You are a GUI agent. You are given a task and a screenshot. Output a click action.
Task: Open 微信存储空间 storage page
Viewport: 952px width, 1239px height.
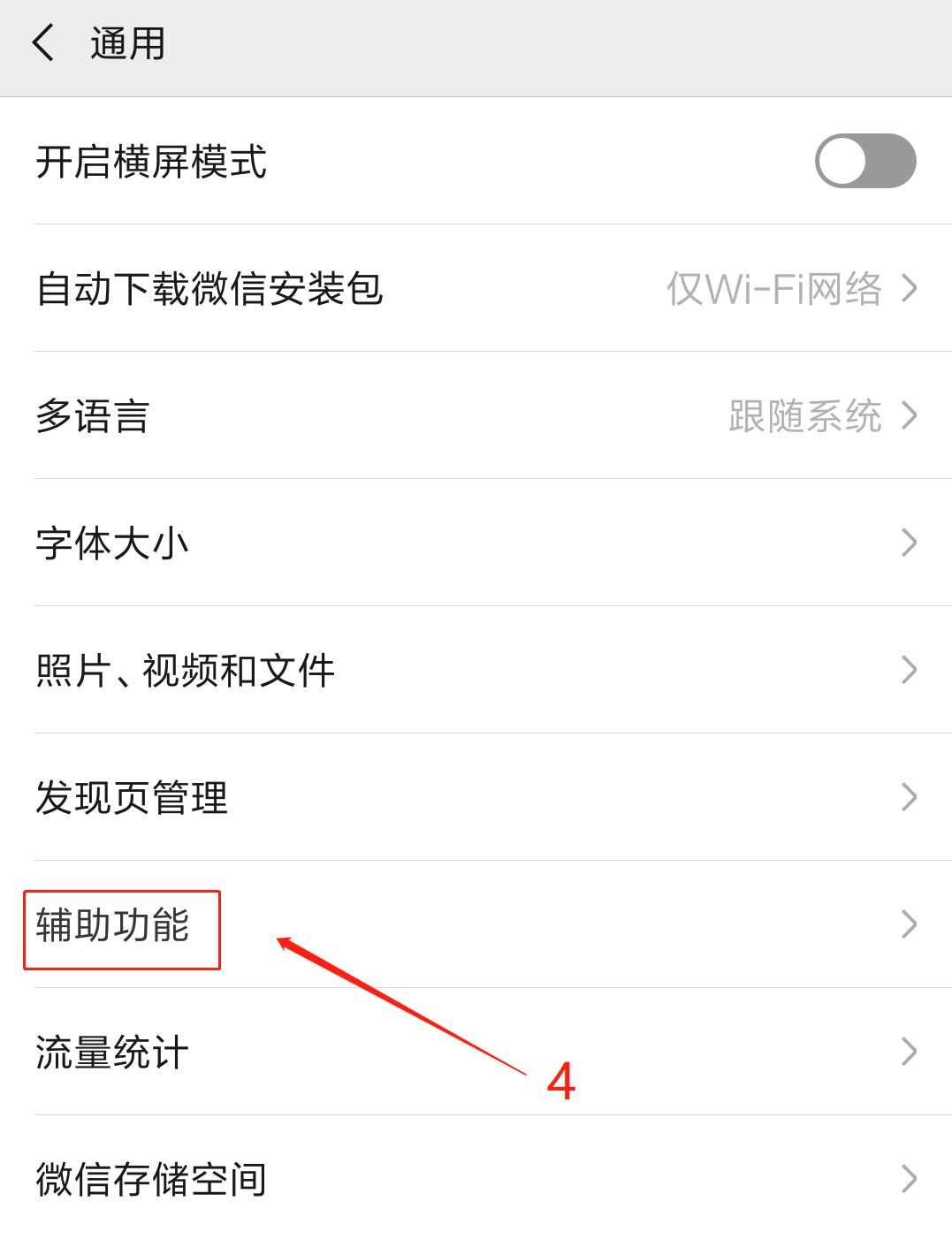[x=476, y=1179]
